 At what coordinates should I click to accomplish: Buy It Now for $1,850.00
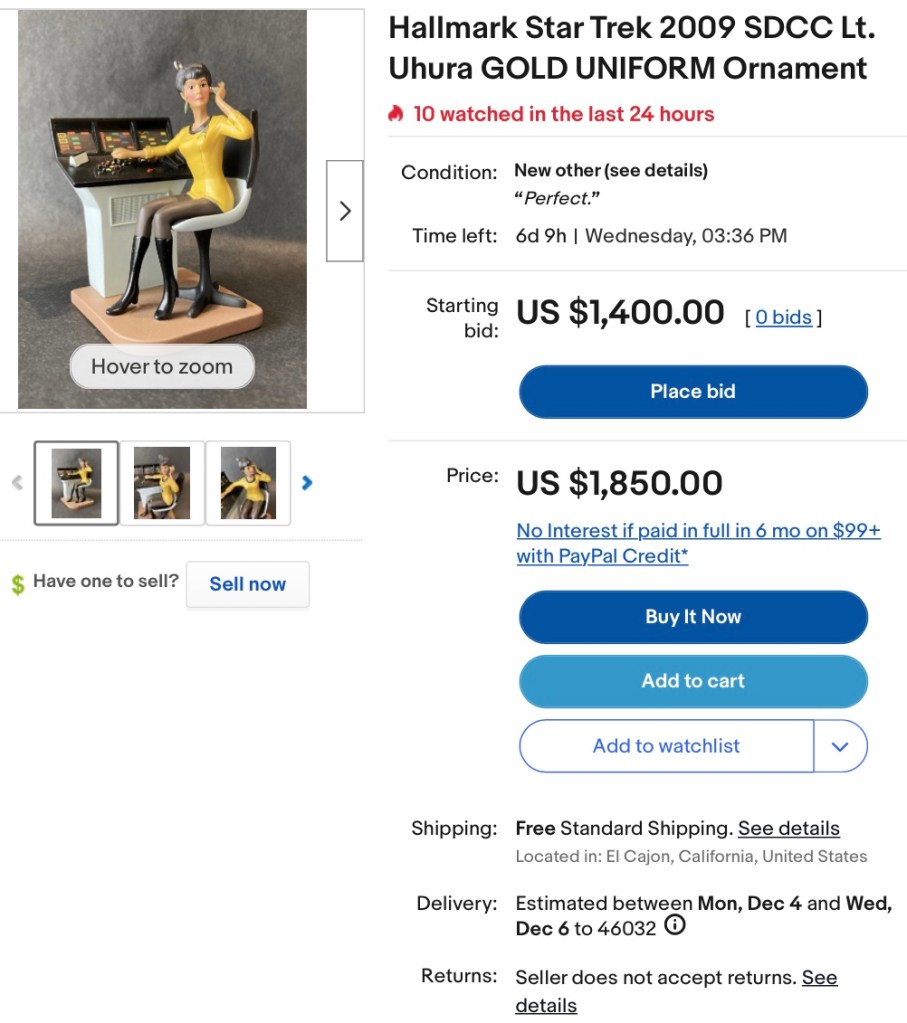[x=692, y=617]
